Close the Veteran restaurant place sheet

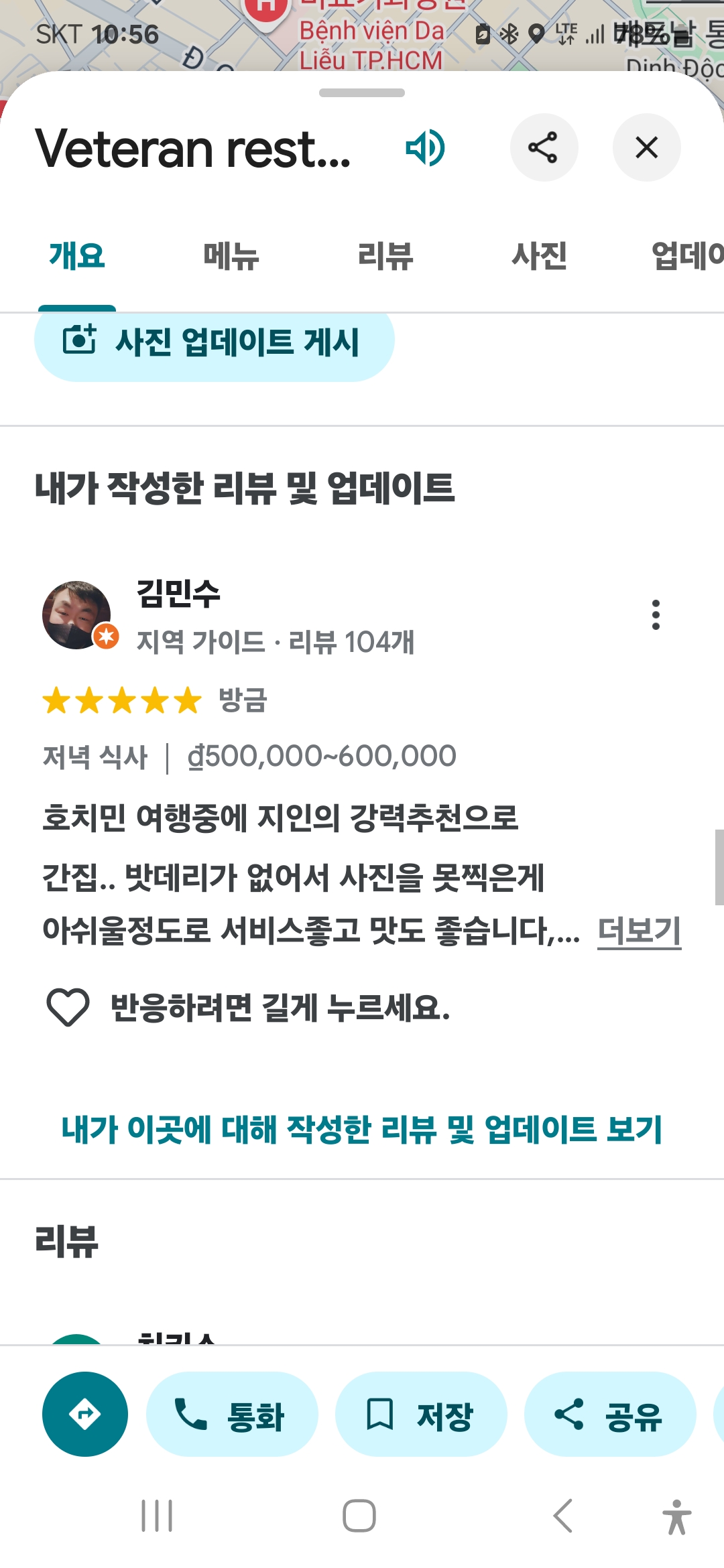tap(646, 147)
